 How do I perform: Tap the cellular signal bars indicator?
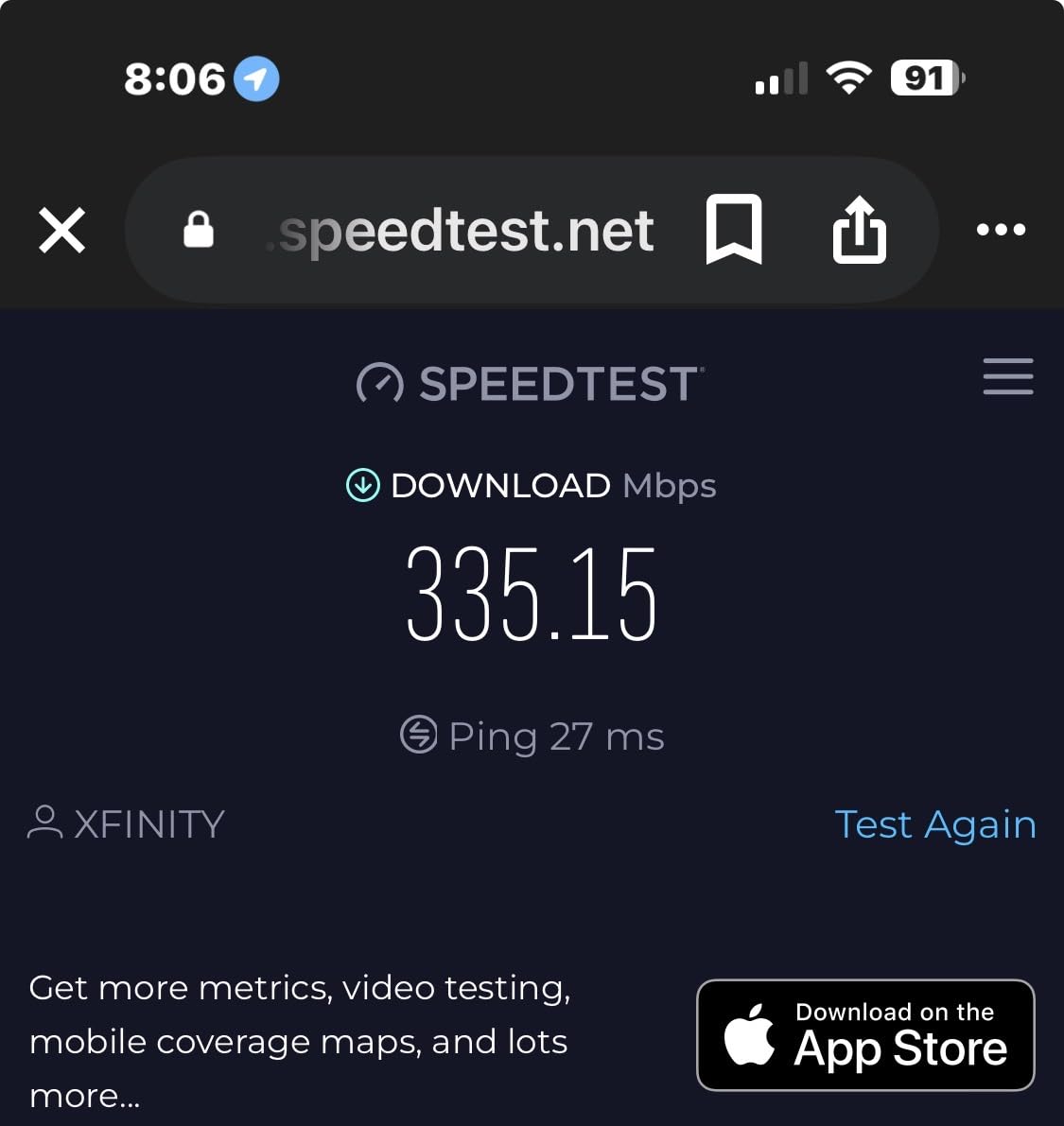[x=781, y=78]
